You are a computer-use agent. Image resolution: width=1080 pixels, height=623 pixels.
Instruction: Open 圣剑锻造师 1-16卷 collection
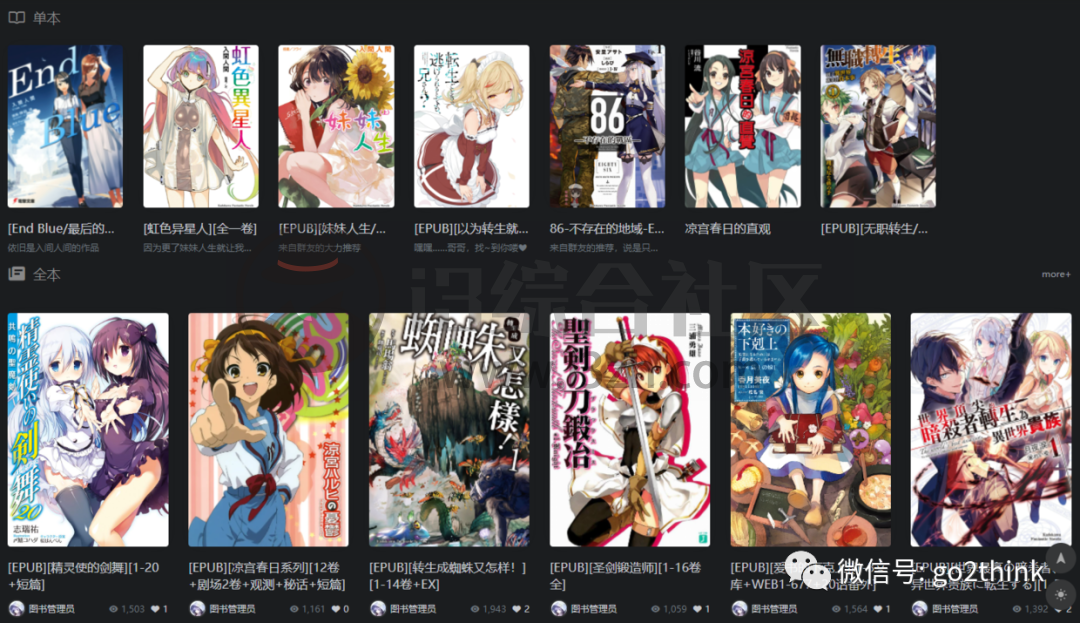tap(630, 430)
